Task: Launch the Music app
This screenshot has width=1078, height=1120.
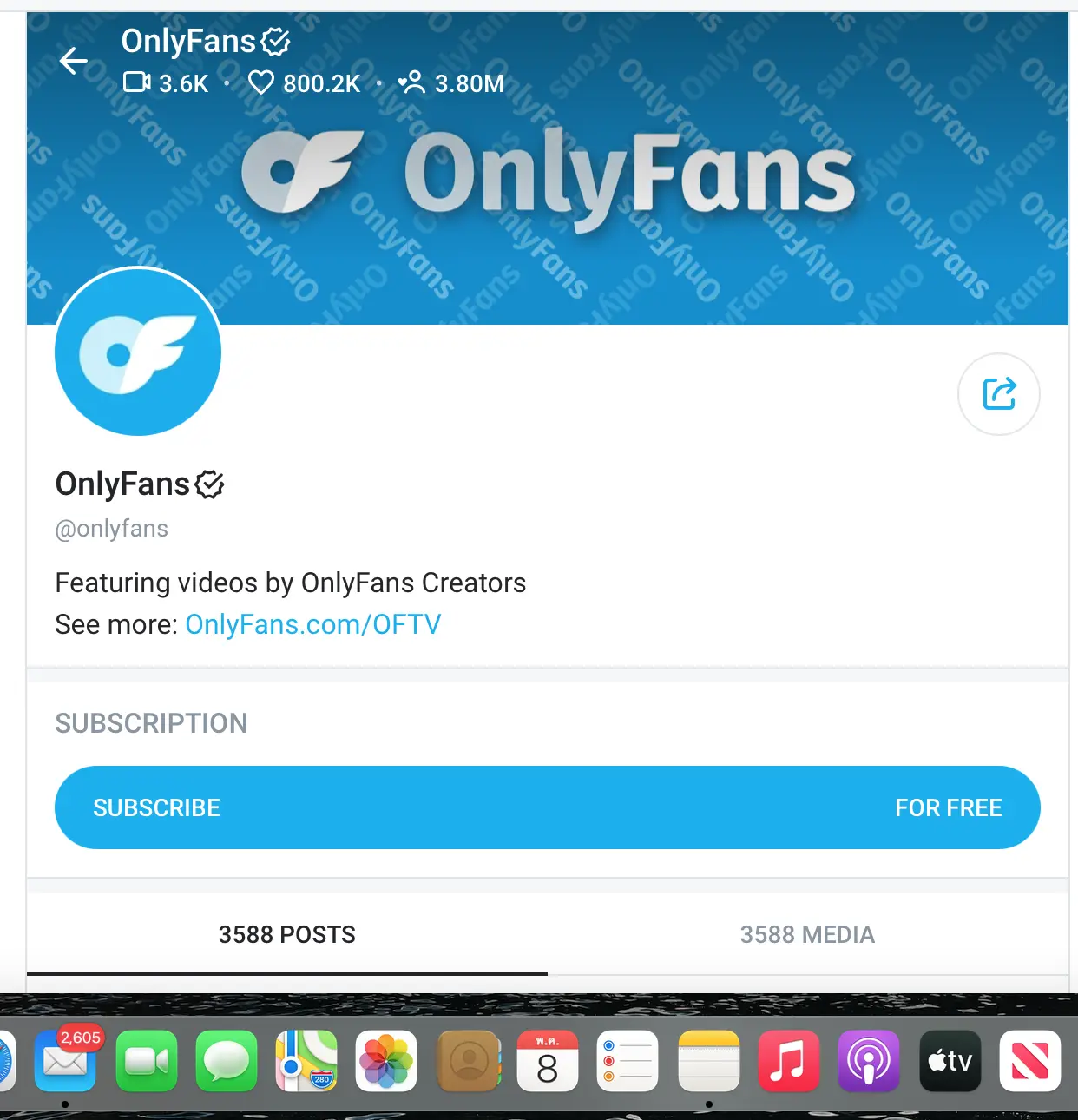Action: (788, 1061)
